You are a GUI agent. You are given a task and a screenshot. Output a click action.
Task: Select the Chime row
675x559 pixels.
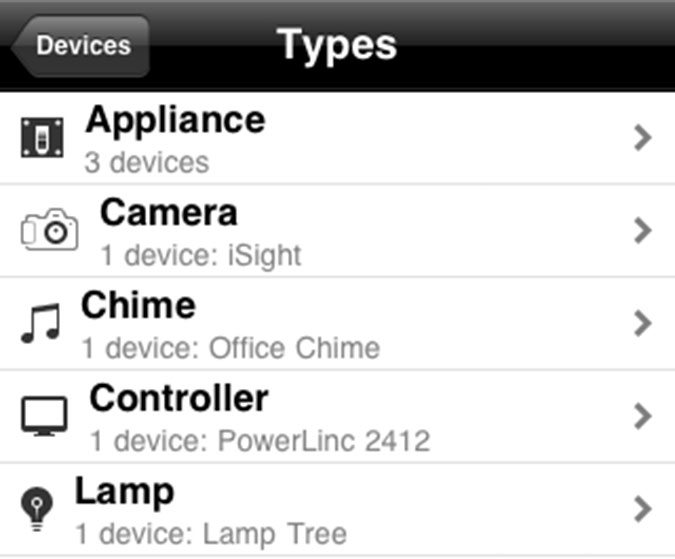point(337,324)
